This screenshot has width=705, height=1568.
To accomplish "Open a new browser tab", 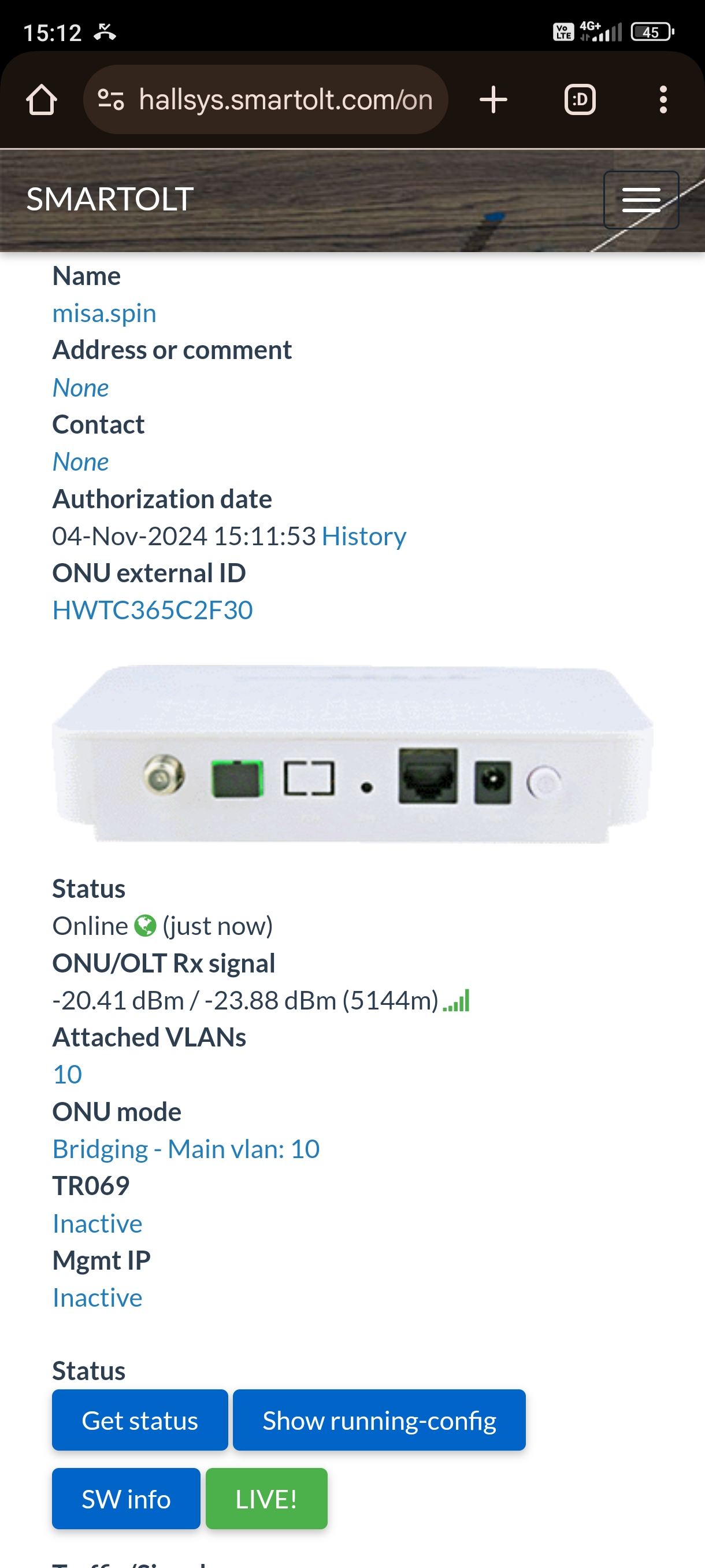I will point(493,100).
